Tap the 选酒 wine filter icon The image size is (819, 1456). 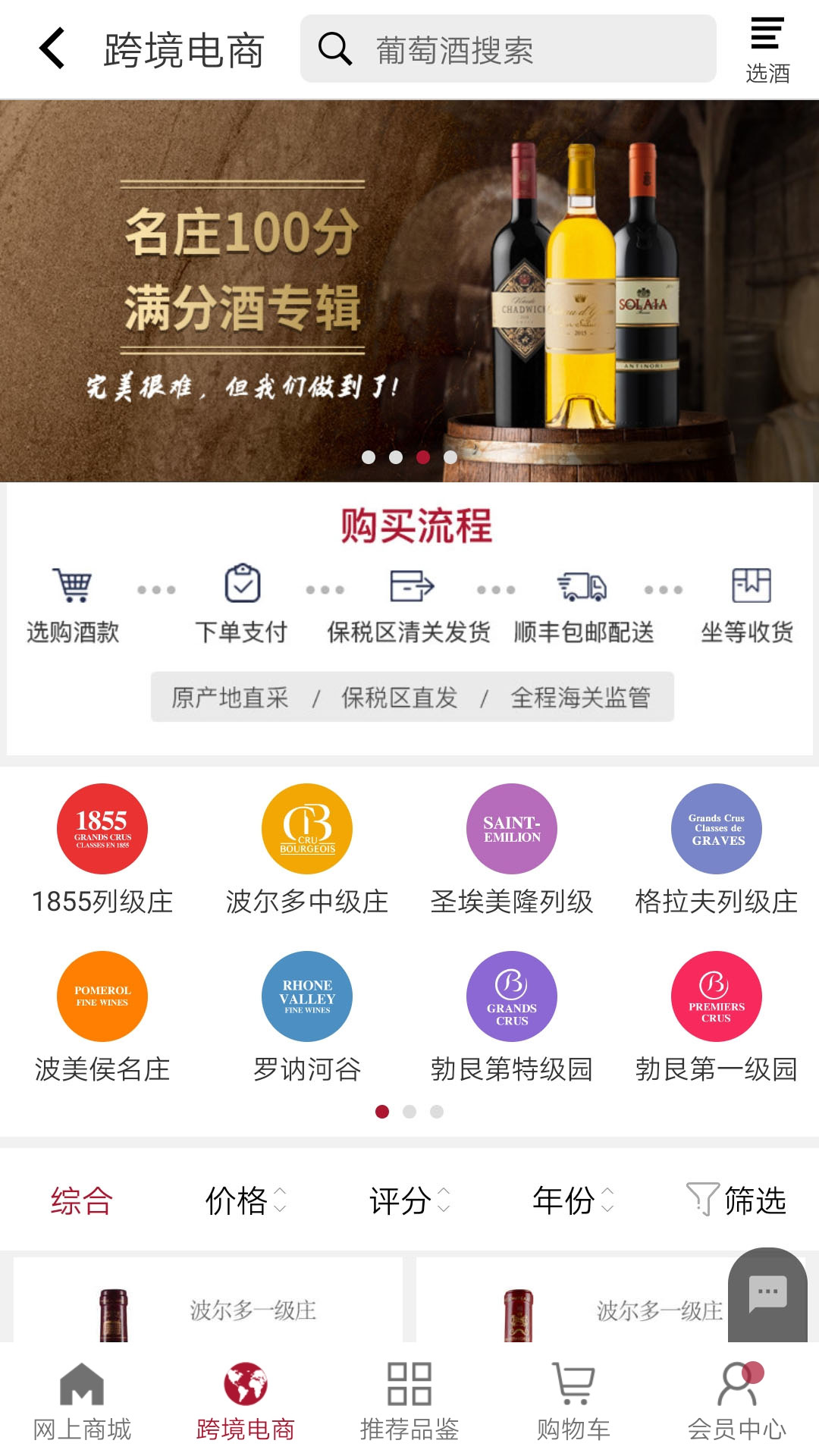(x=767, y=45)
